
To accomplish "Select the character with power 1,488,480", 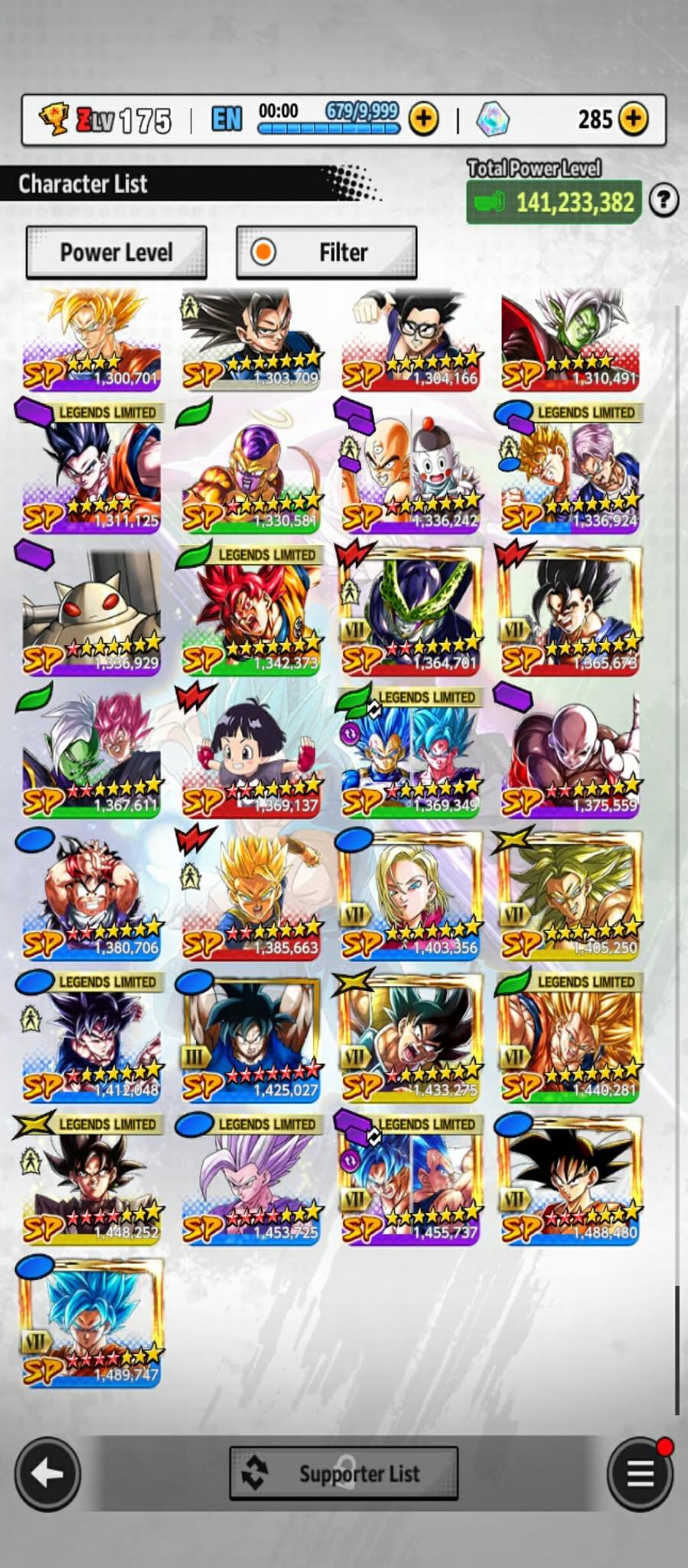I will pyautogui.click(x=570, y=1180).
